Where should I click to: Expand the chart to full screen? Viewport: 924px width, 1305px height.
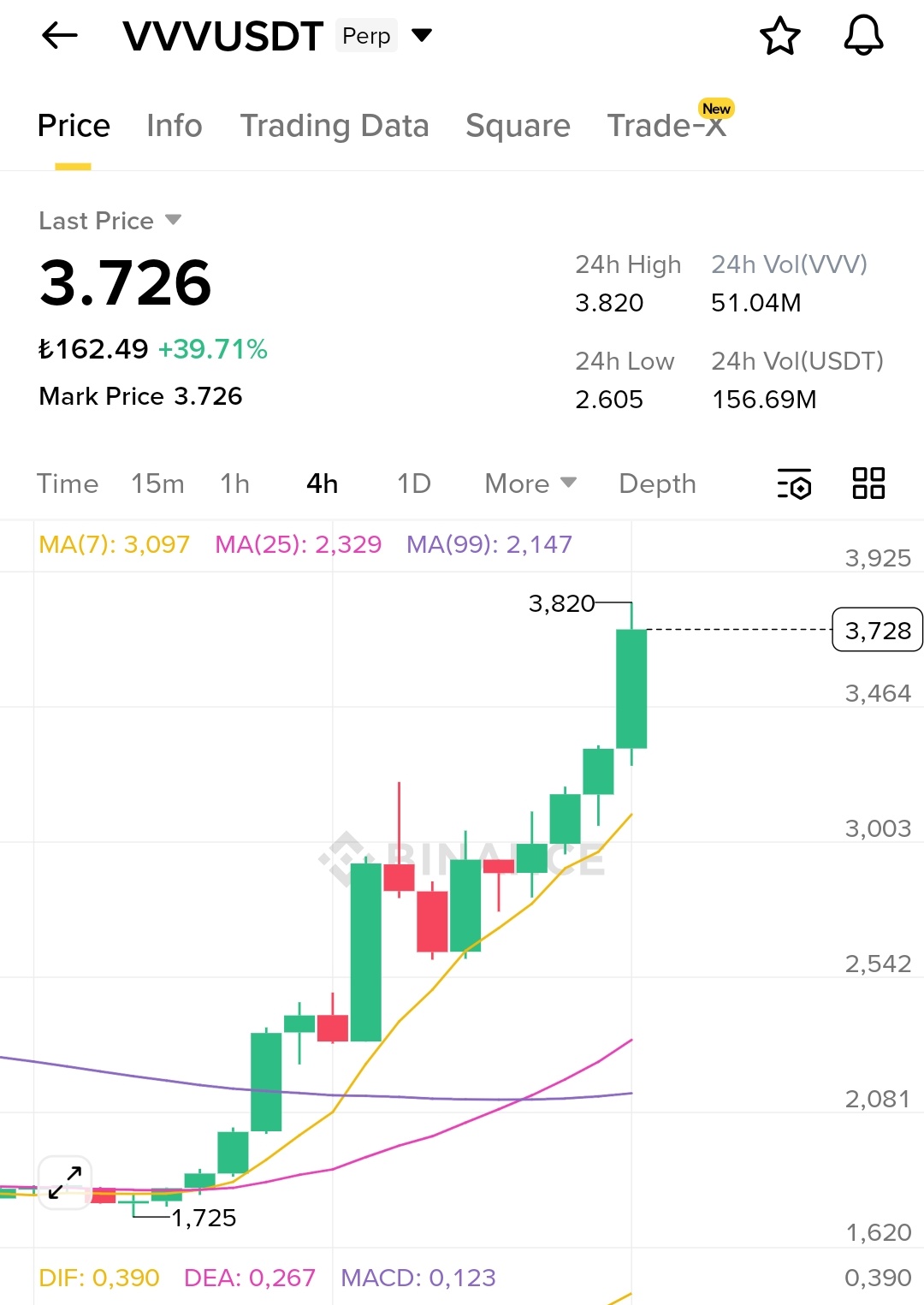coord(65,1183)
